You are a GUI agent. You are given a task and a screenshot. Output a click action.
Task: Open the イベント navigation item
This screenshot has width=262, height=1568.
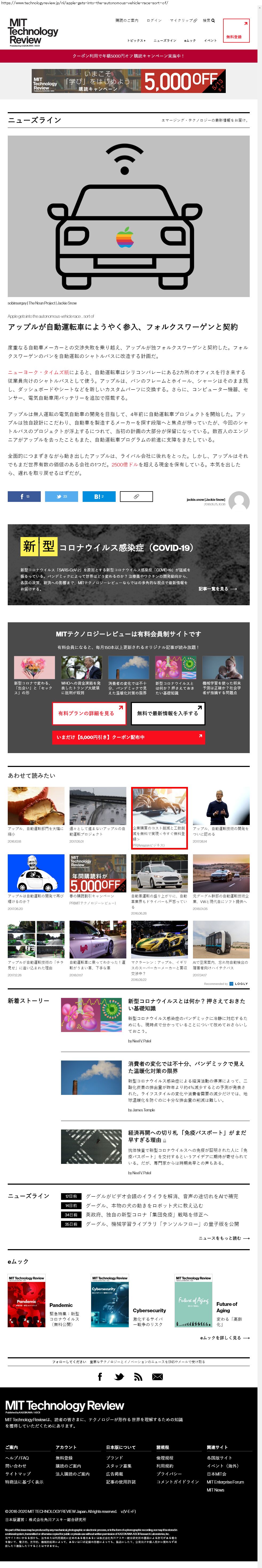click(210, 41)
